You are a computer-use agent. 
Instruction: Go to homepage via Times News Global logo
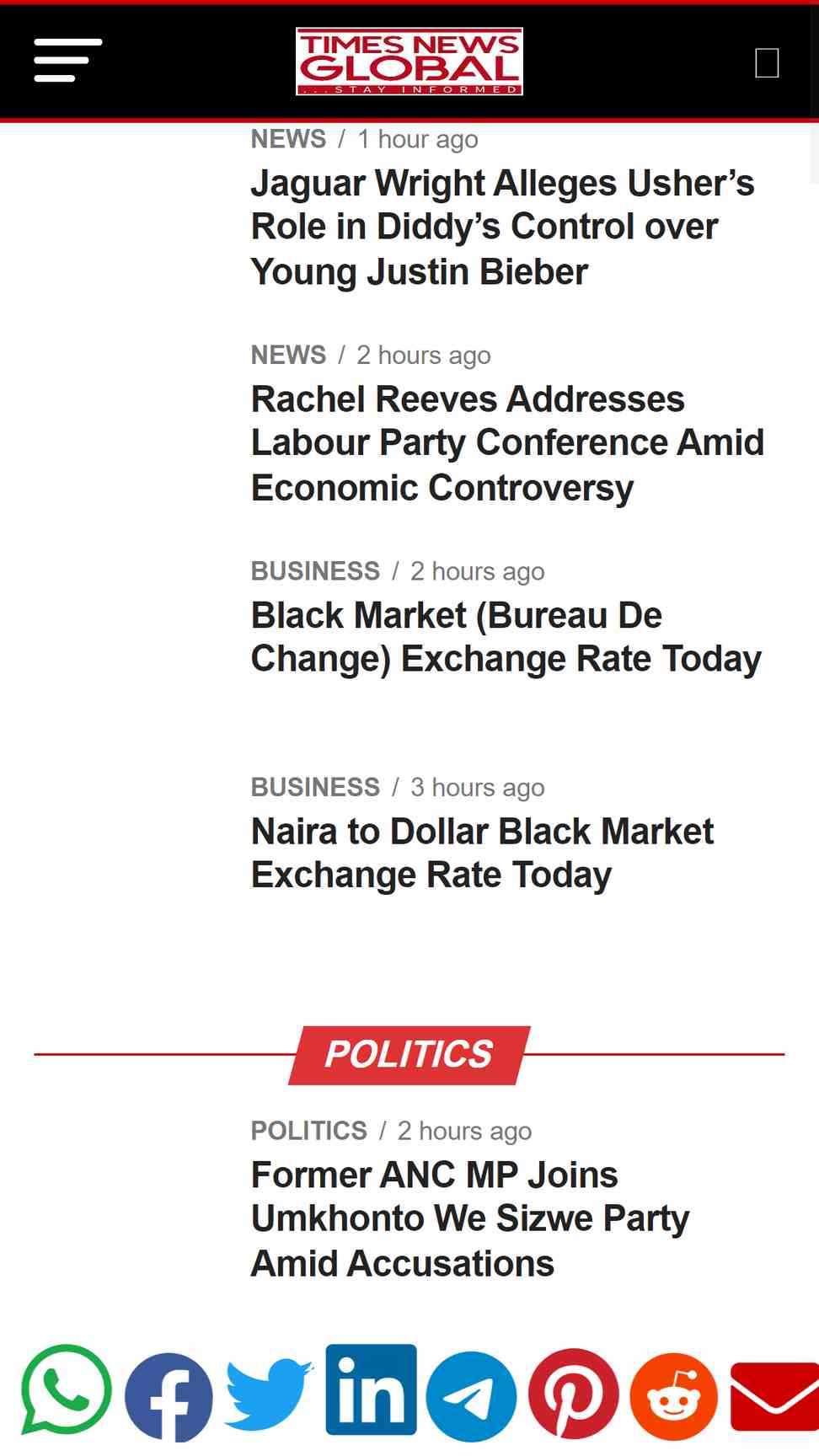coord(409,62)
